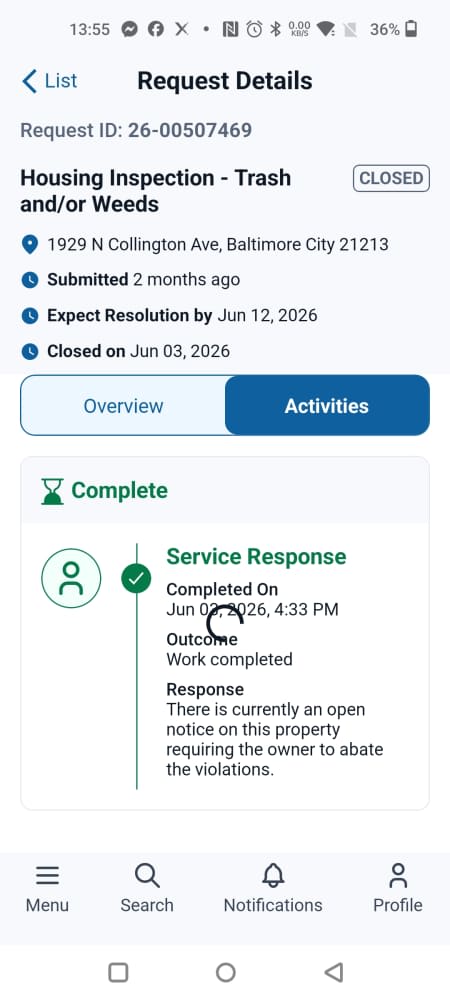View Notifications from the bottom bar
The image size is (450, 1000).
coord(273,890)
